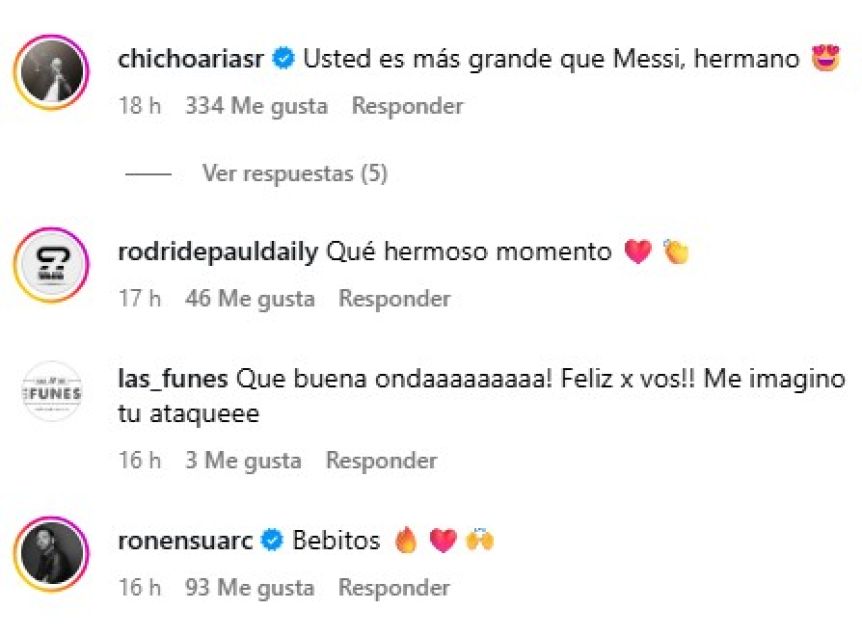Tap Responder under rodridepauldaily's comment
Viewport: 862px width, 636px height.
pyautogui.click(x=394, y=299)
